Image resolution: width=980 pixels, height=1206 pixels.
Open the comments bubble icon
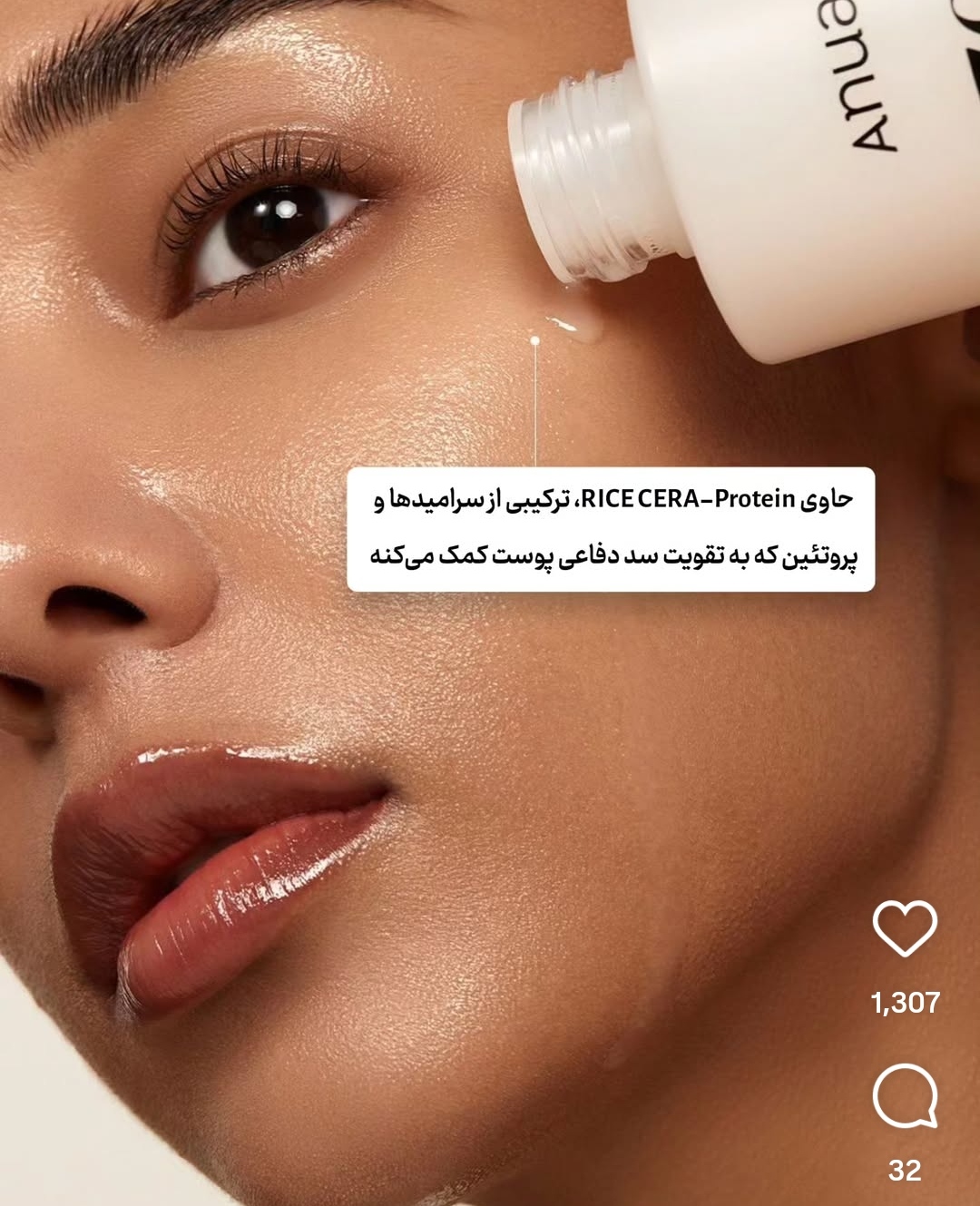point(904,1096)
